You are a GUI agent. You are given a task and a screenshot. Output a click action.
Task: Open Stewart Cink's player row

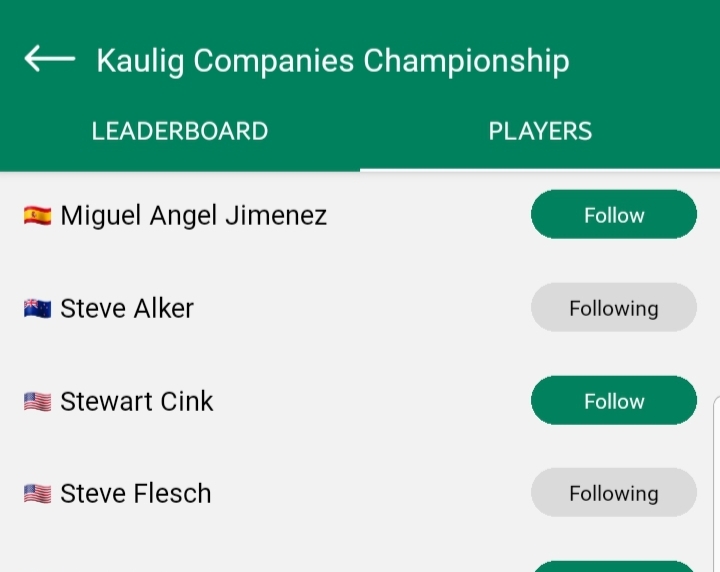pos(137,401)
